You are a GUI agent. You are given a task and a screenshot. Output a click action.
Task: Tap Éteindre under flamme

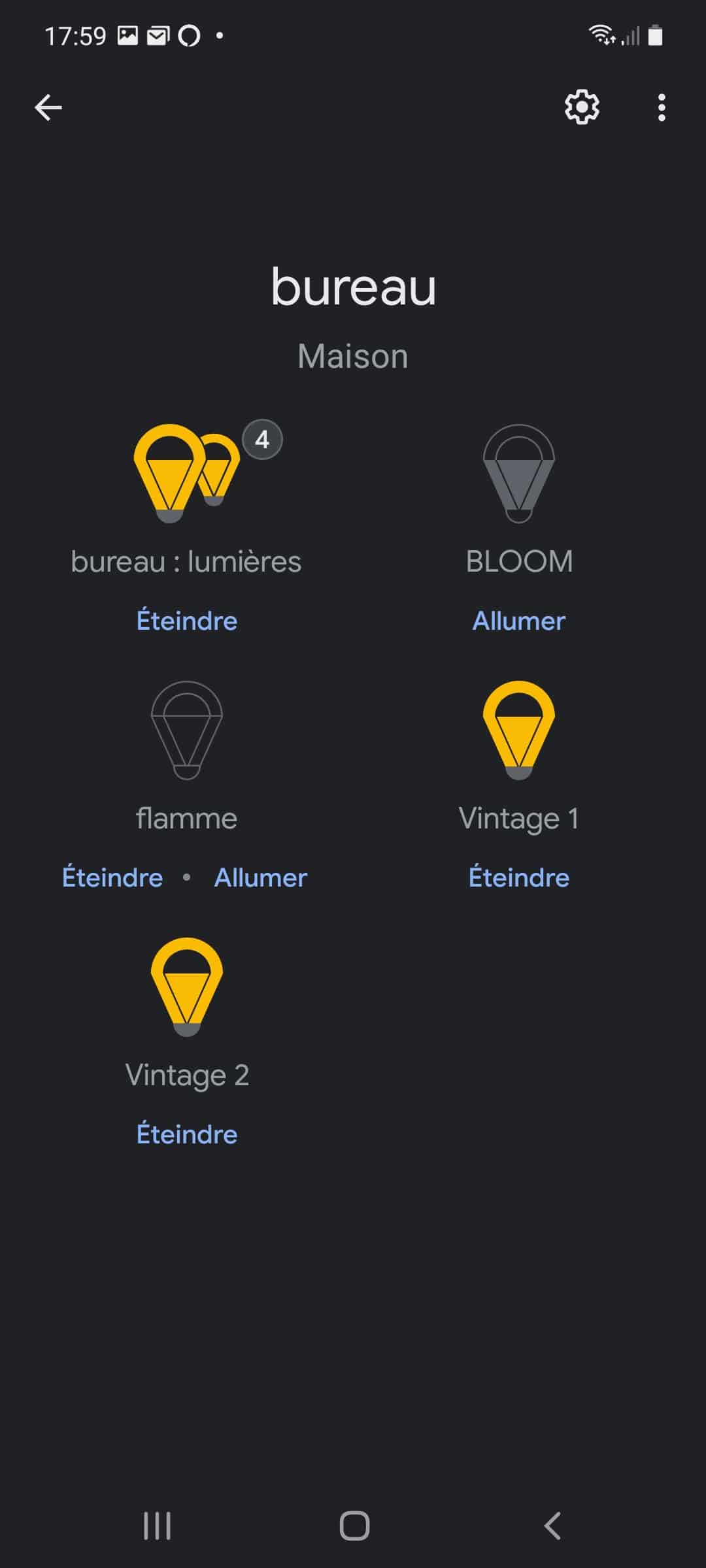coord(112,877)
